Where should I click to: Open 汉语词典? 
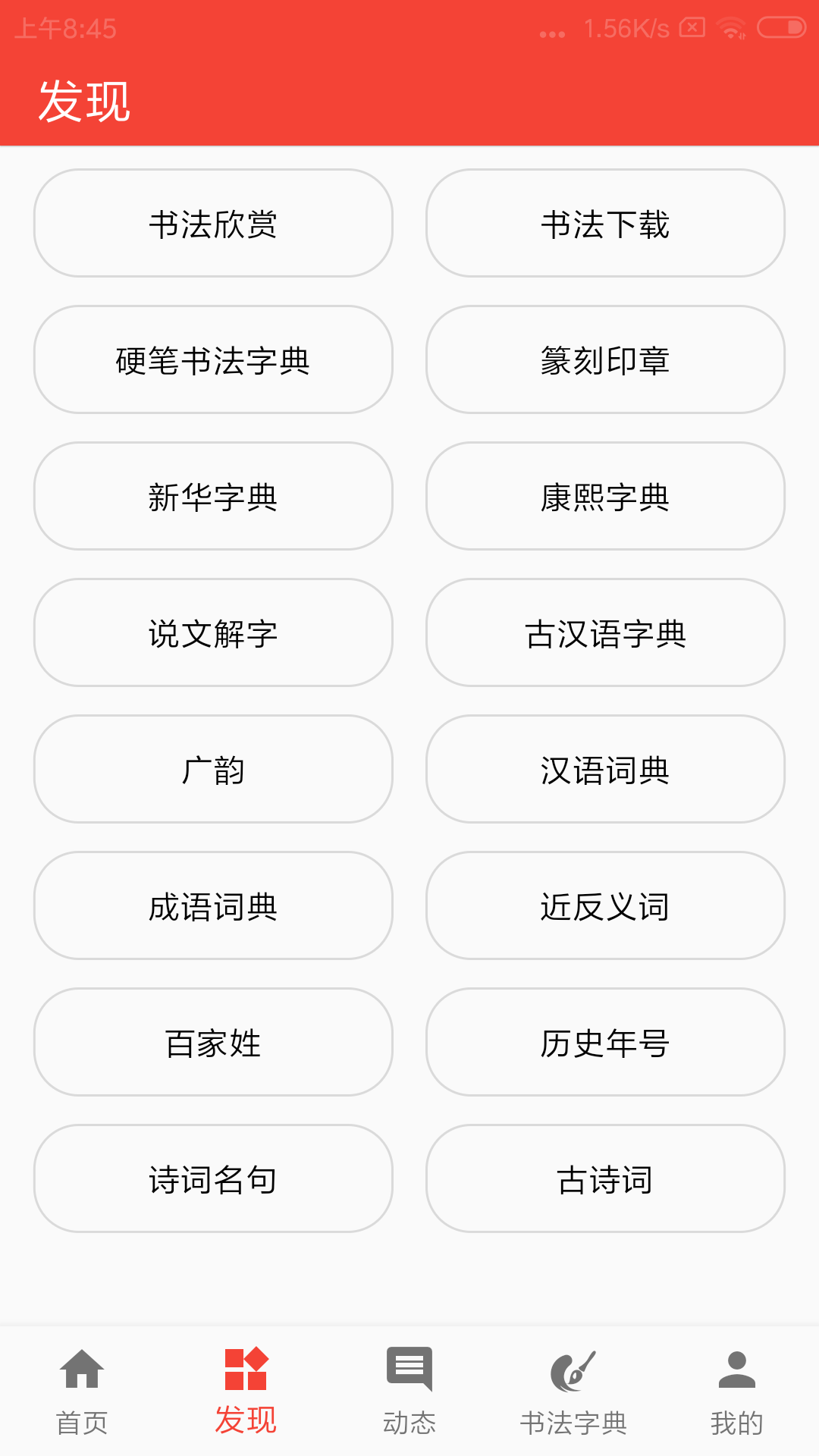(x=605, y=770)
